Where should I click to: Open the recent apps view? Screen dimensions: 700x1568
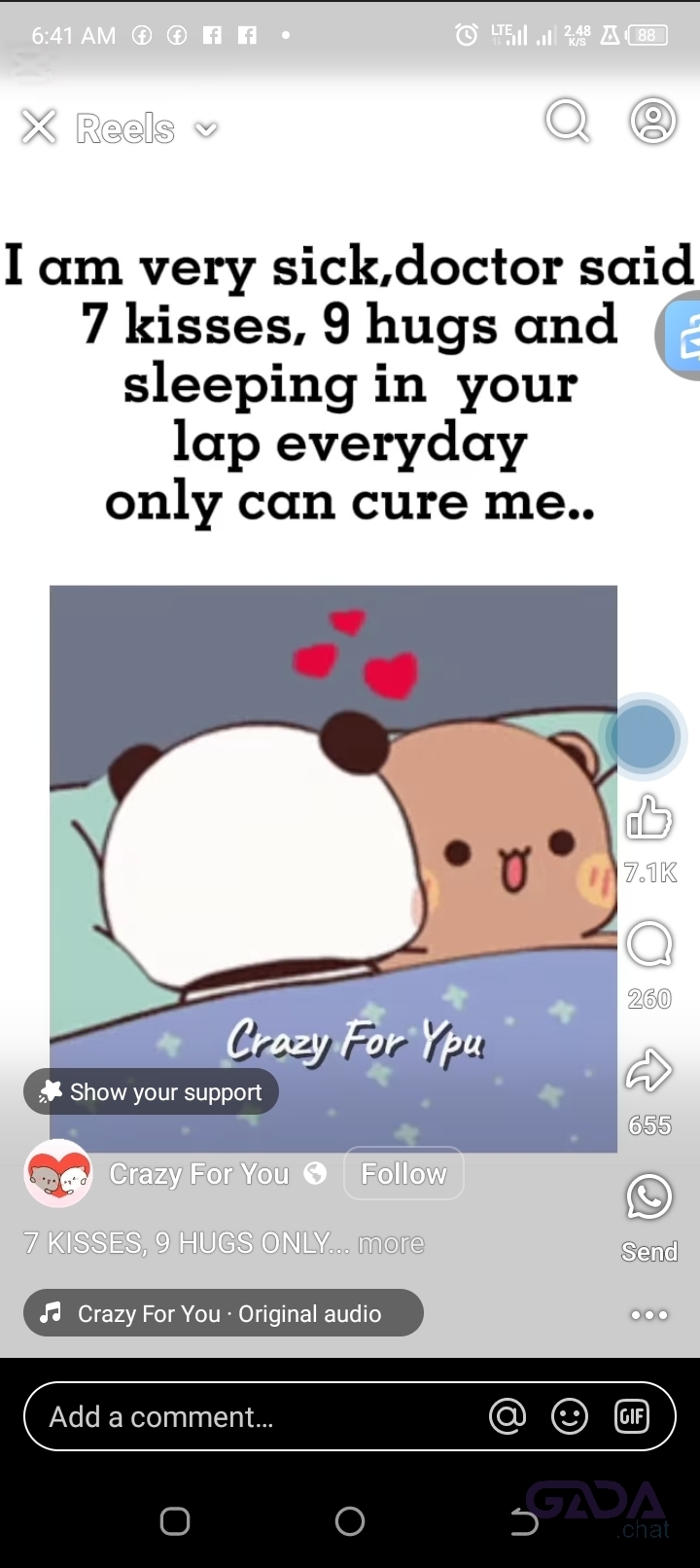pyautogui.click(x=175, y=1520)
